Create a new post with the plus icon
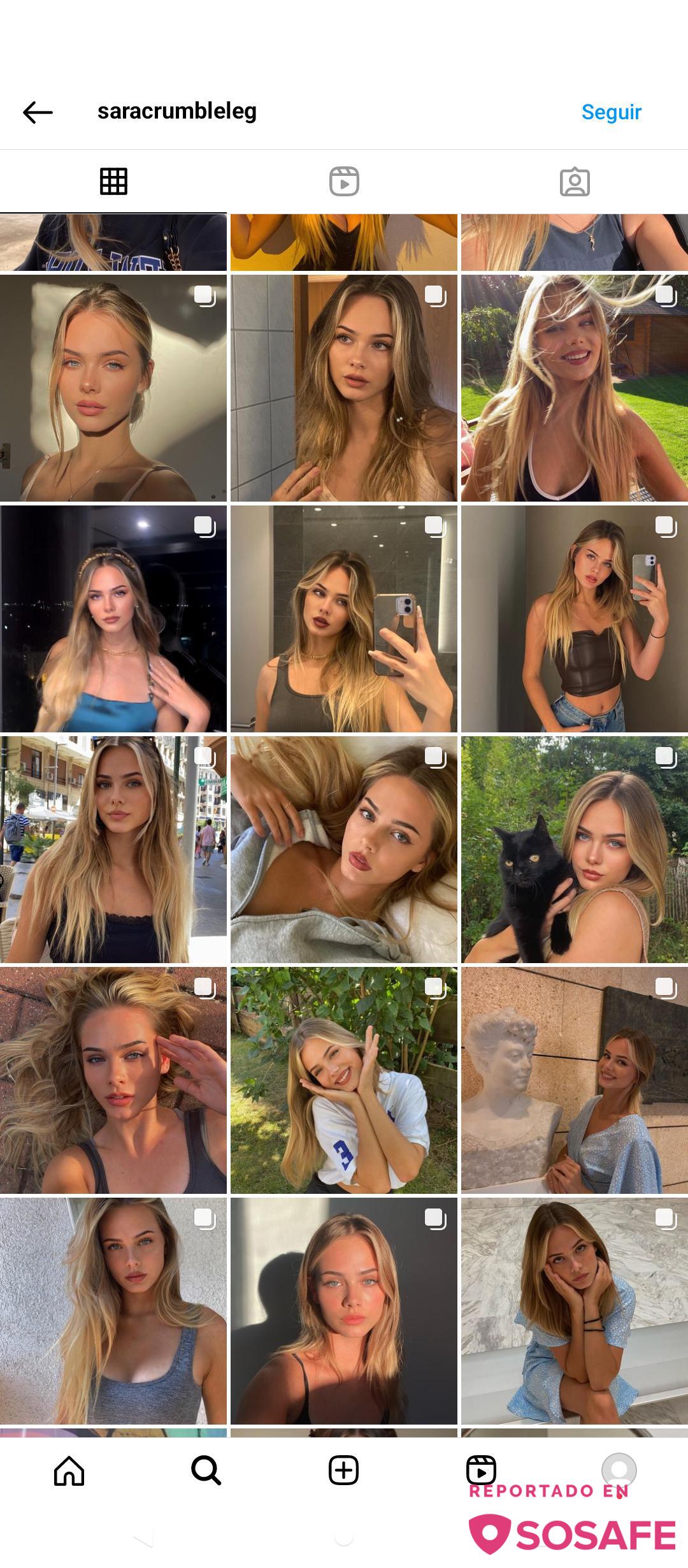688x1568 pixels. point(344,1471)
